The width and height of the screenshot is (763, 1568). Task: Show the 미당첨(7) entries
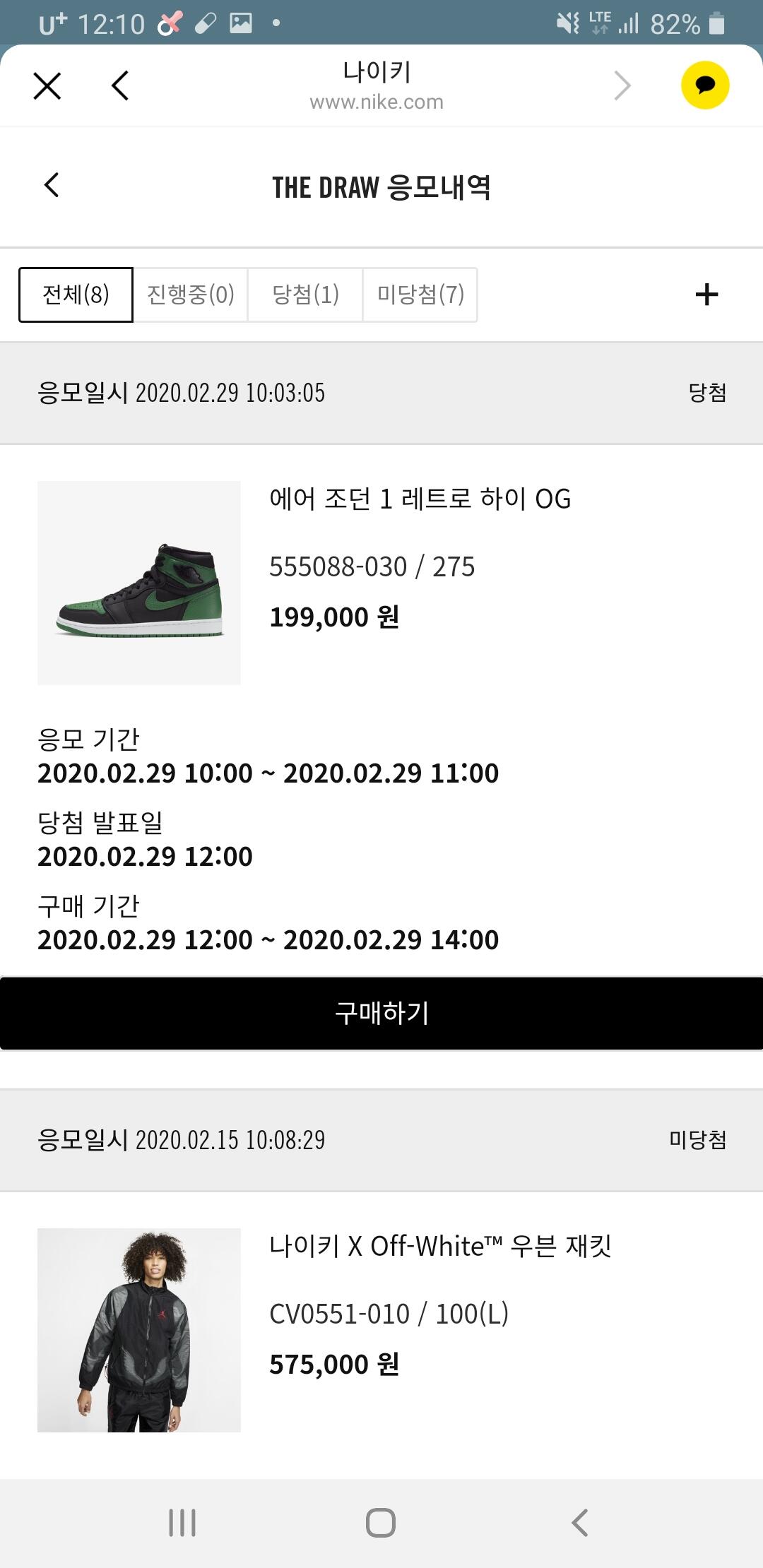[420, 295]
